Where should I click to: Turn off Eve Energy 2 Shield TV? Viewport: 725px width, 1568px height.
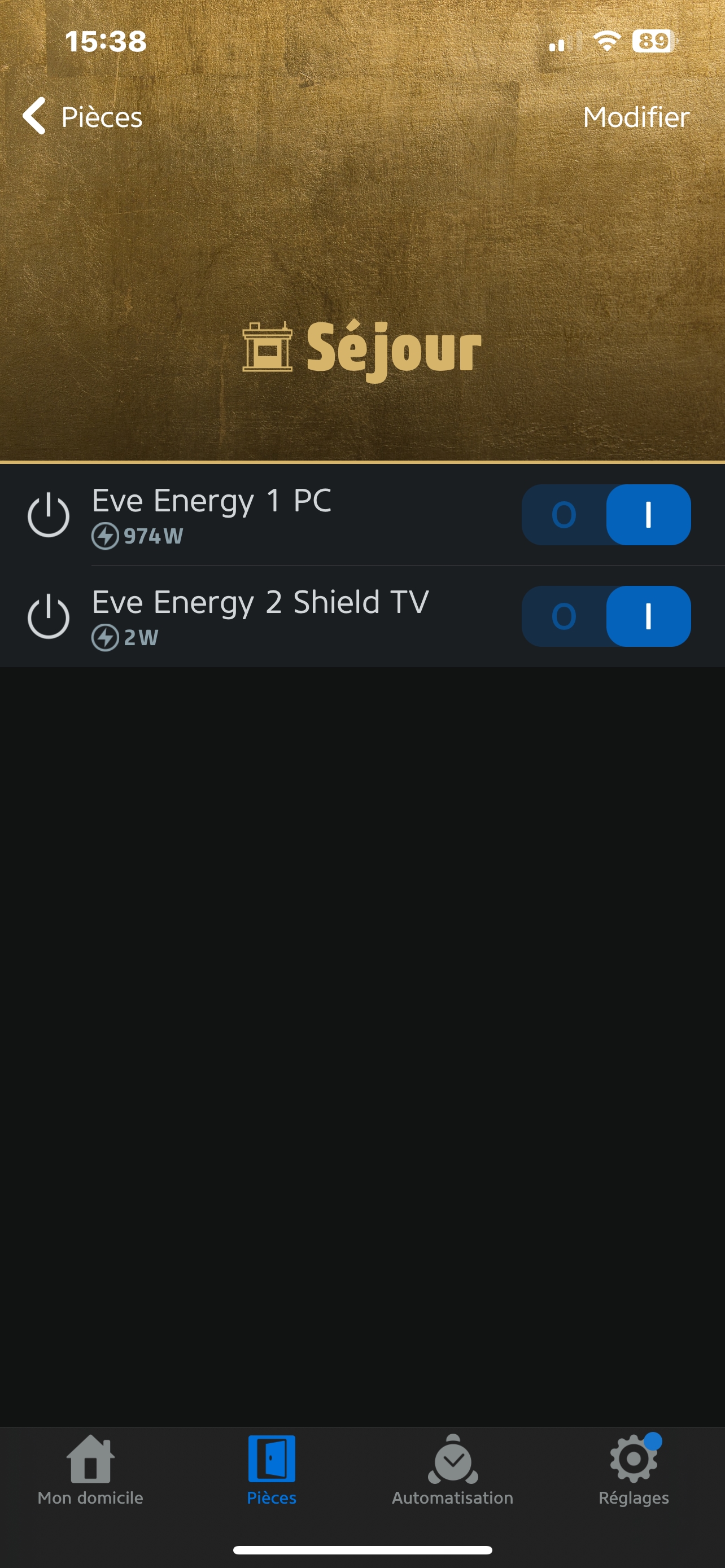(x=564, y=616)
